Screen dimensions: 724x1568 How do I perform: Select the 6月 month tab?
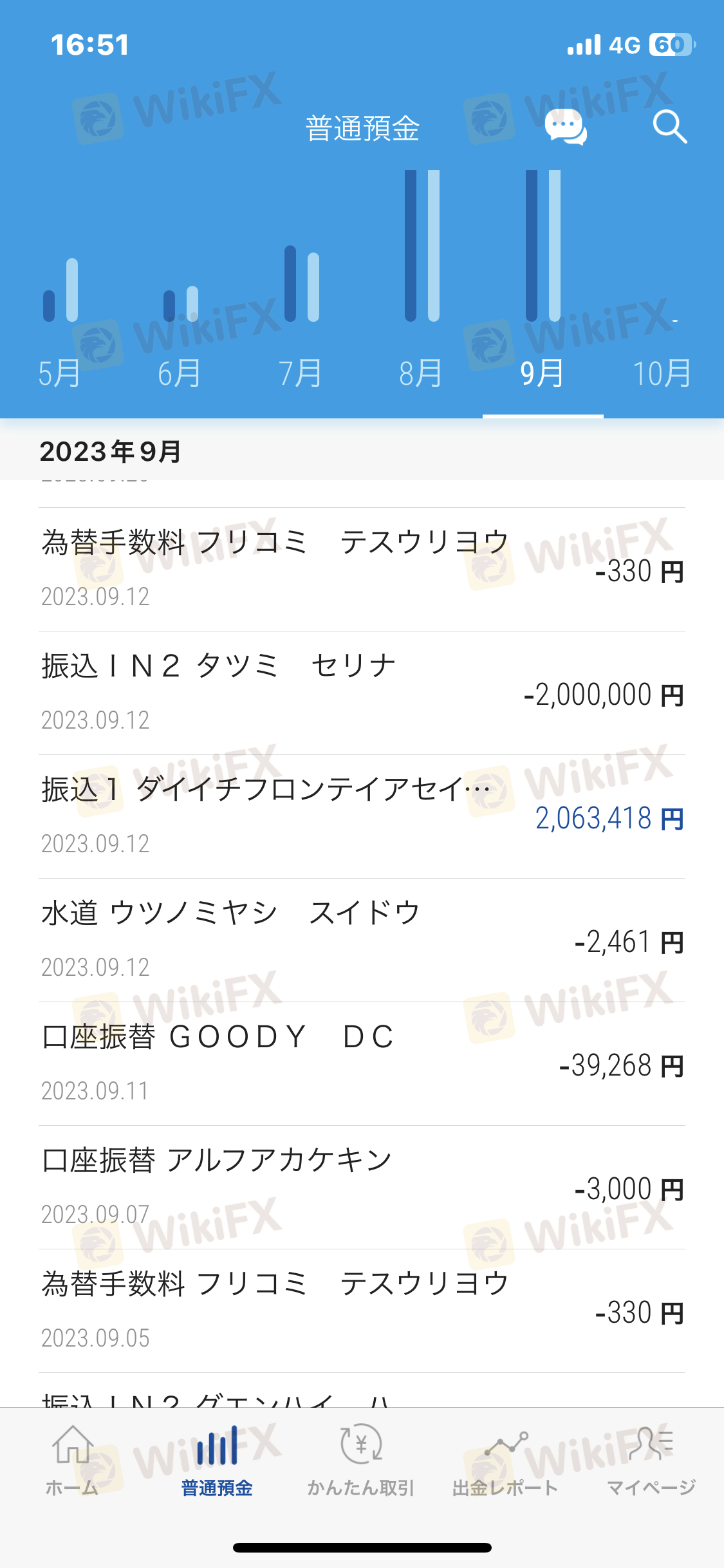pos(180,373)
